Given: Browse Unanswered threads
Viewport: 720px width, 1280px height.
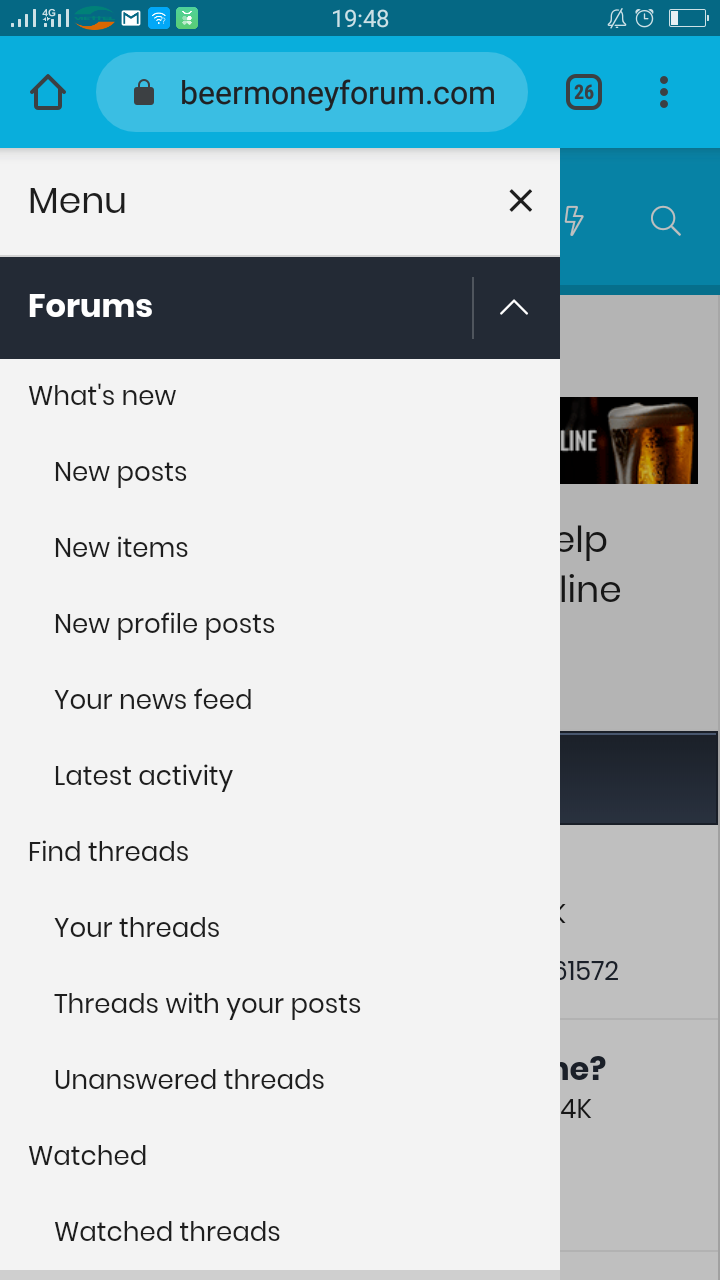Looking at the screenshot, I should (189, 1080).
